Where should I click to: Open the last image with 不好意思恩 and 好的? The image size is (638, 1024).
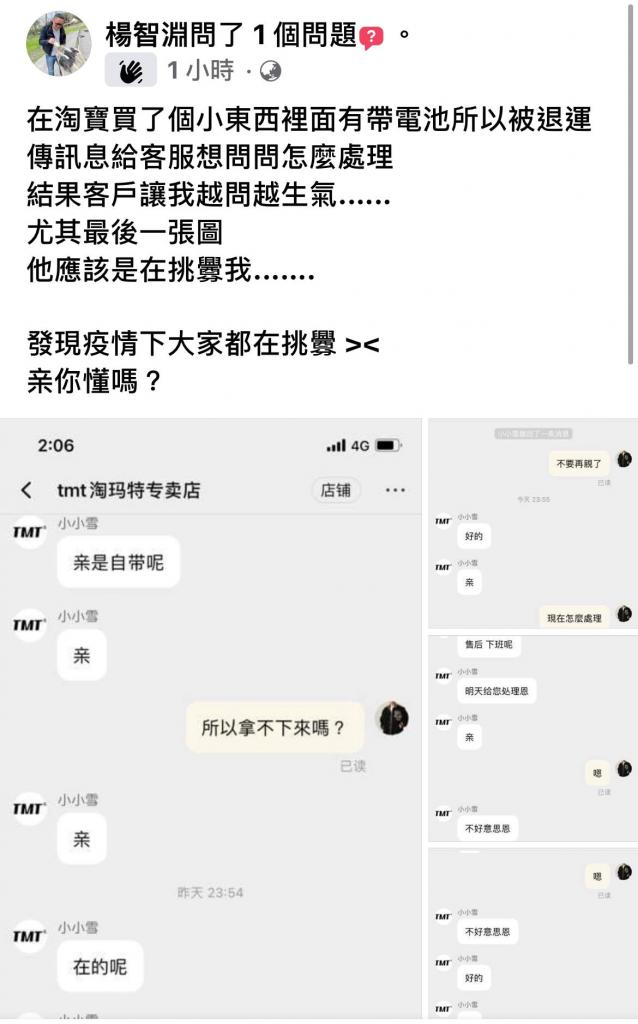[x=532, y=932]
